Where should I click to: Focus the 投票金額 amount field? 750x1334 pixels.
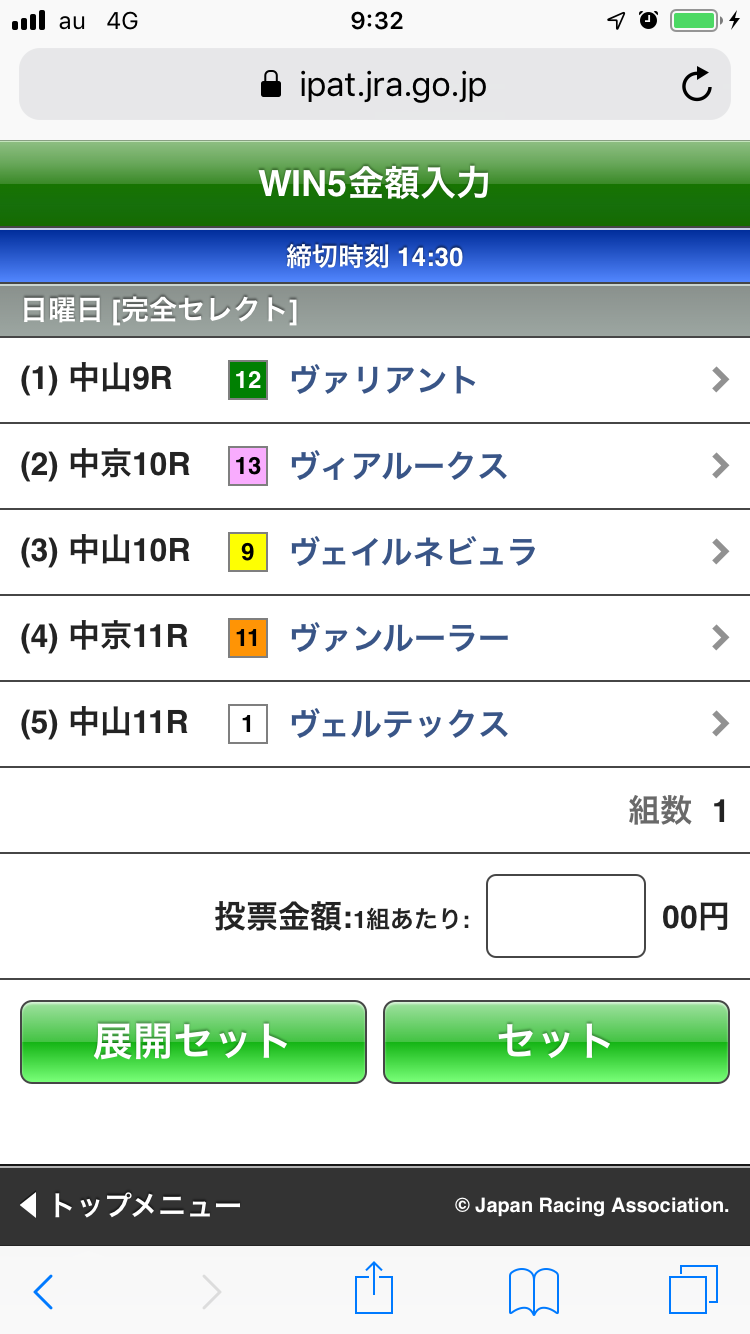click(565, 916)
